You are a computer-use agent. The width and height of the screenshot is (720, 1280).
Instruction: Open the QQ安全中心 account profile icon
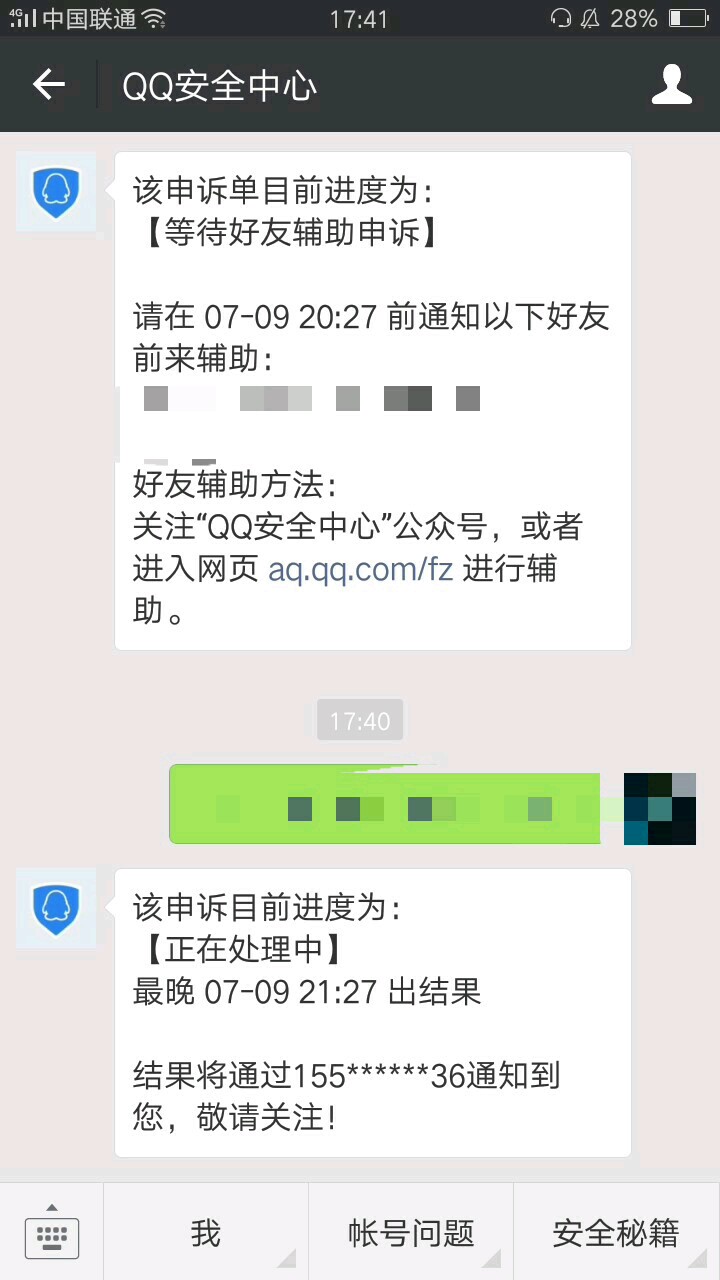[671, 85]
